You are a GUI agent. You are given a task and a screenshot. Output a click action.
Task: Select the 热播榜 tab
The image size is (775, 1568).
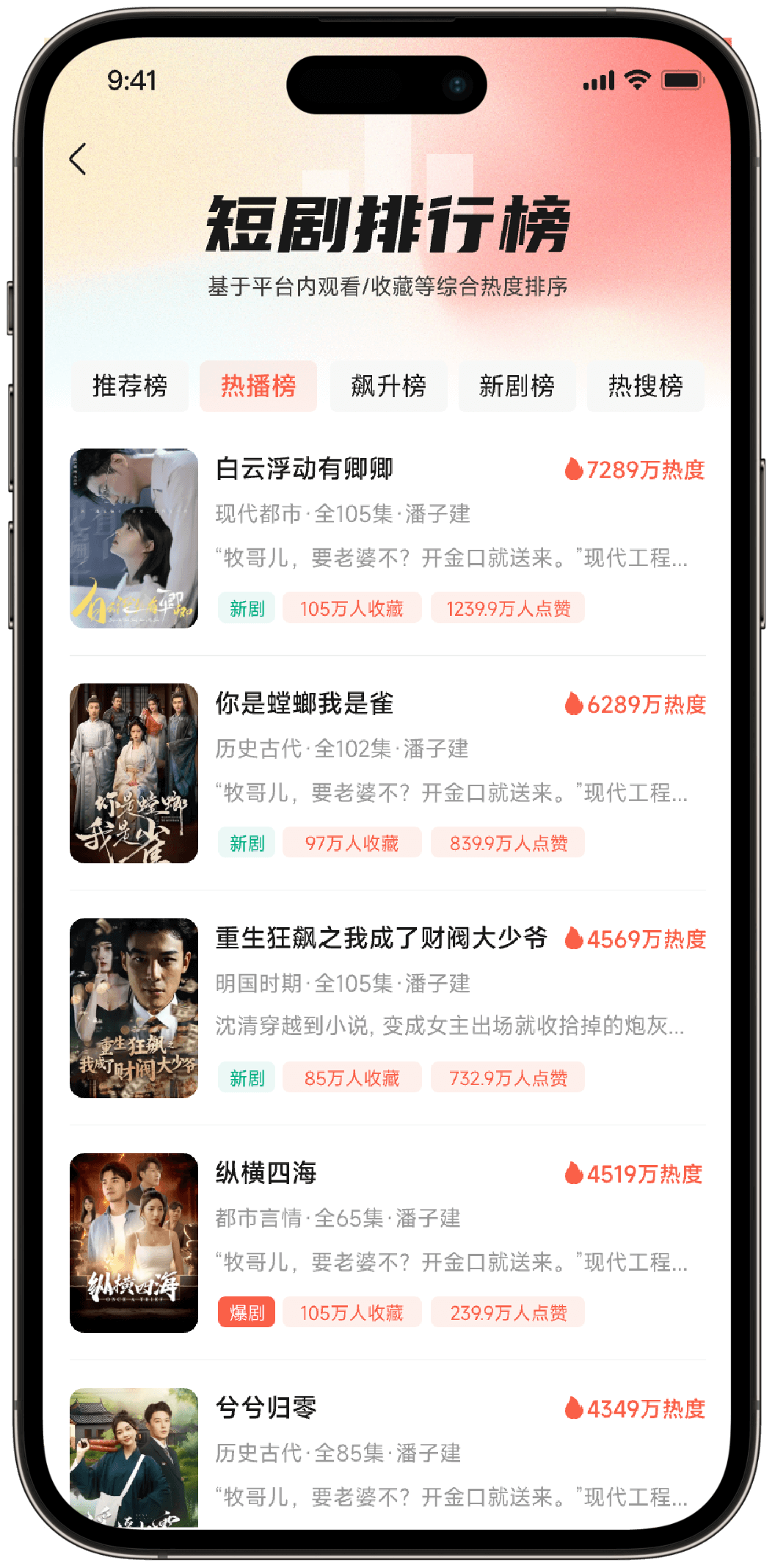(x=258, y=386)
